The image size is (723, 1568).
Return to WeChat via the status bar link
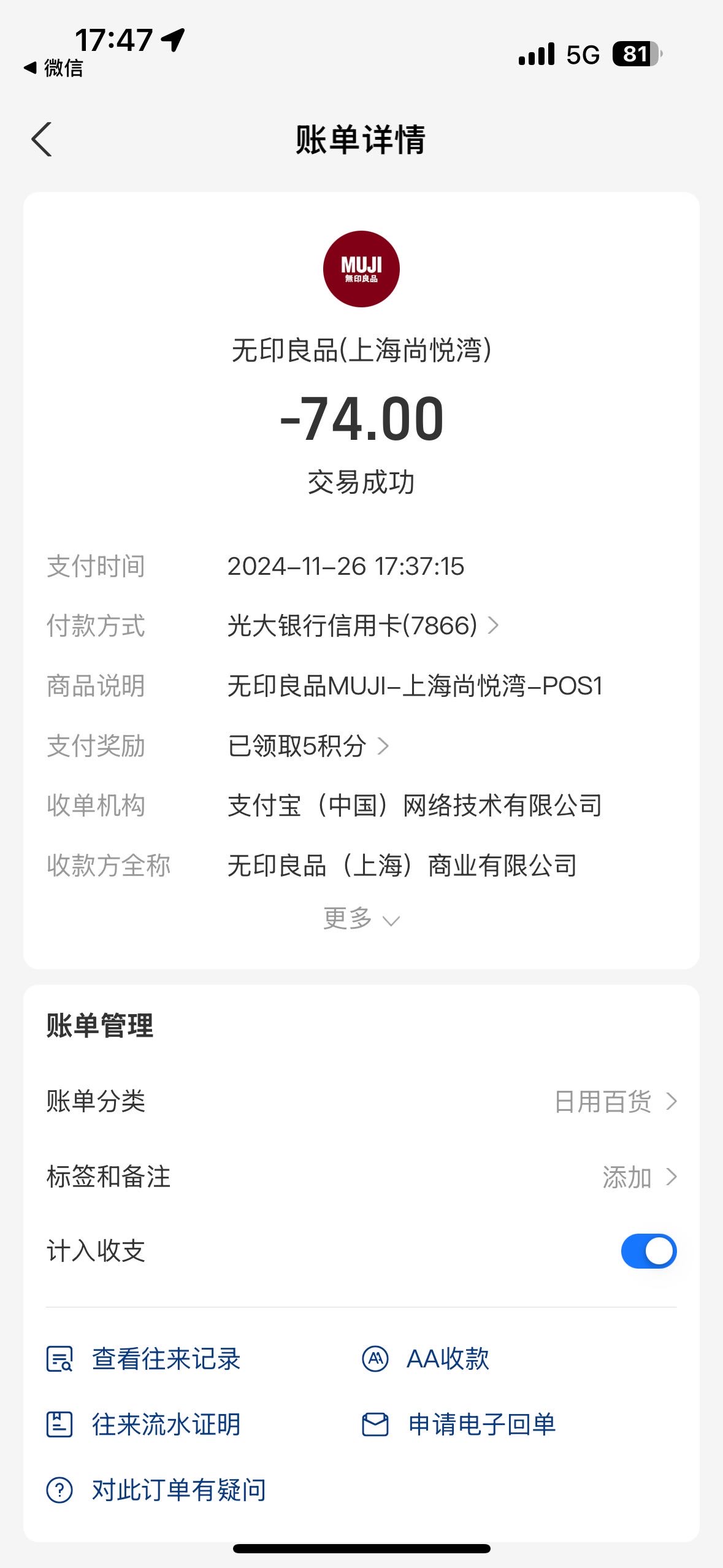point(53,67)
